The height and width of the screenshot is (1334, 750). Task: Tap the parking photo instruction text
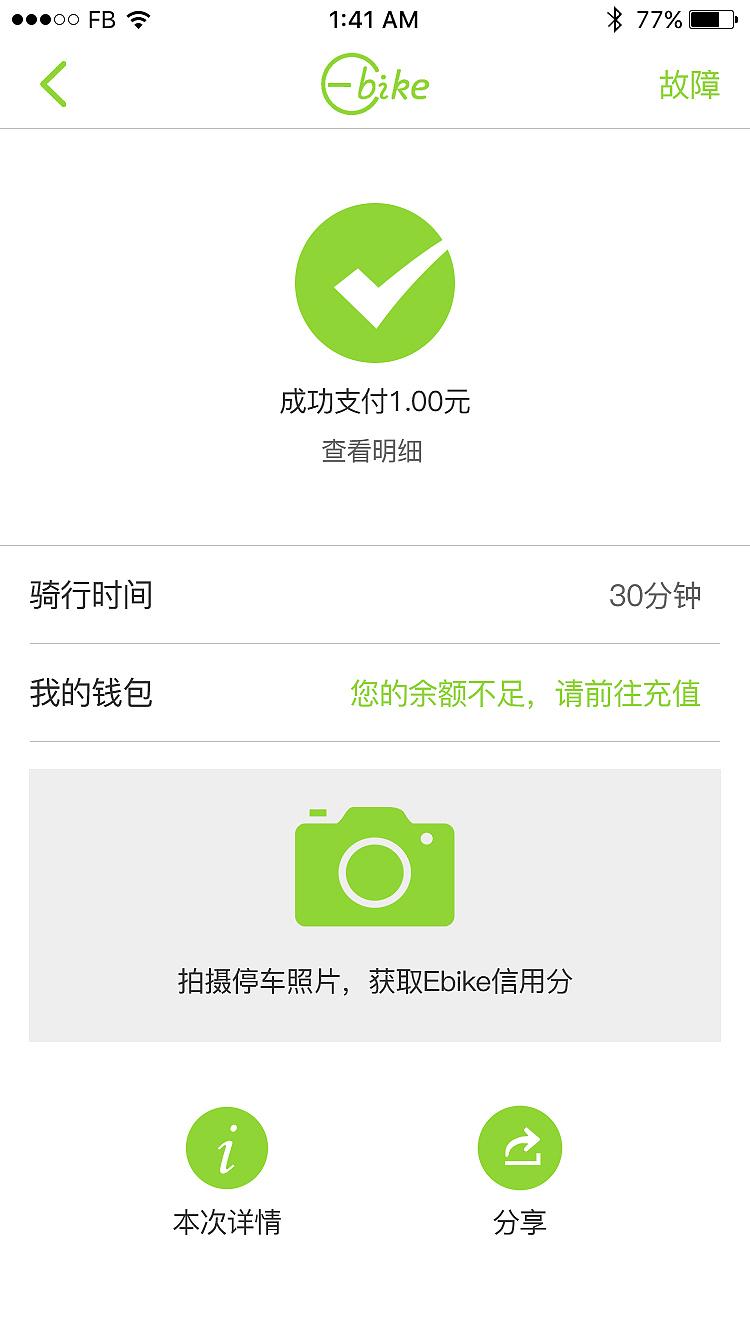pyautogui.click(x=375, y=982)
